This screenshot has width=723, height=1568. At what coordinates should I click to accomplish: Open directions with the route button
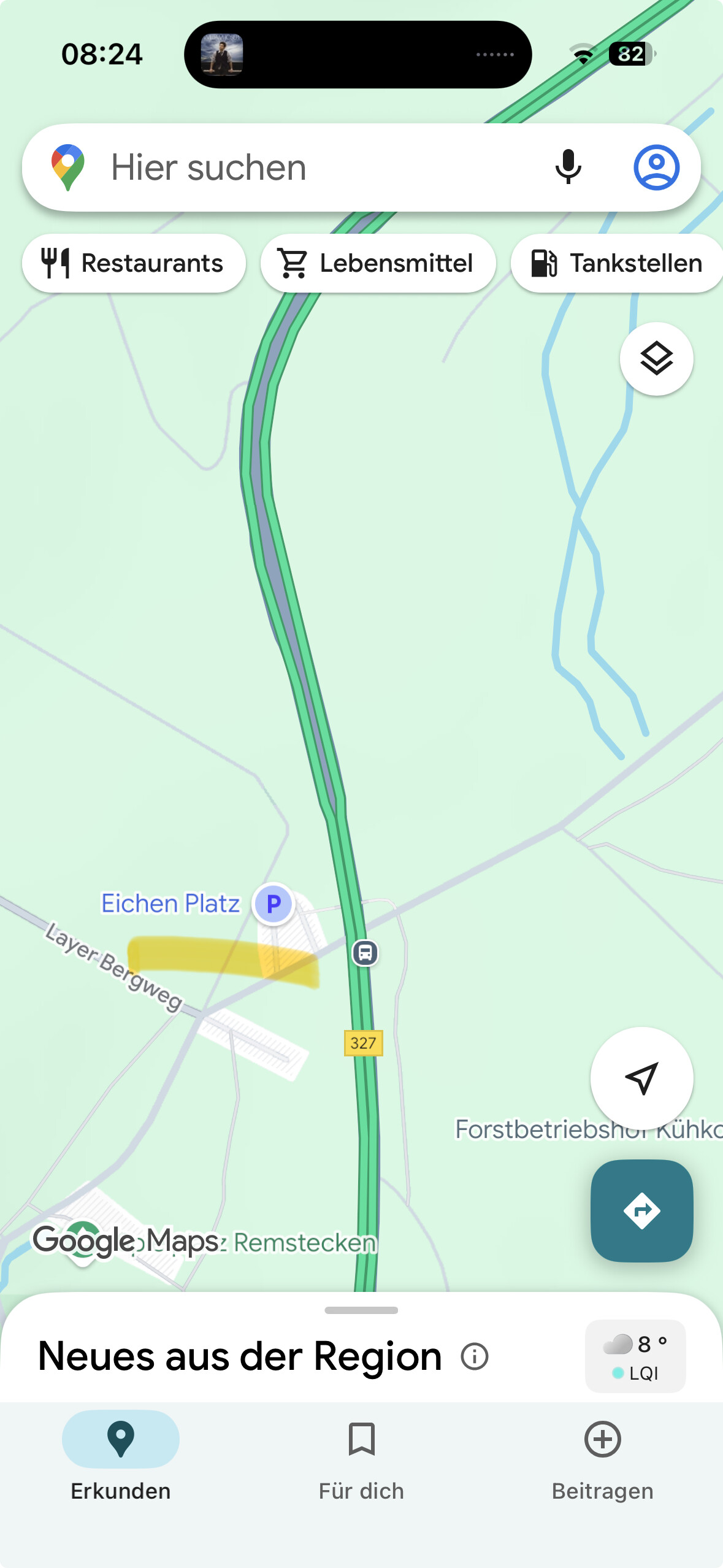click(641, 1210)
